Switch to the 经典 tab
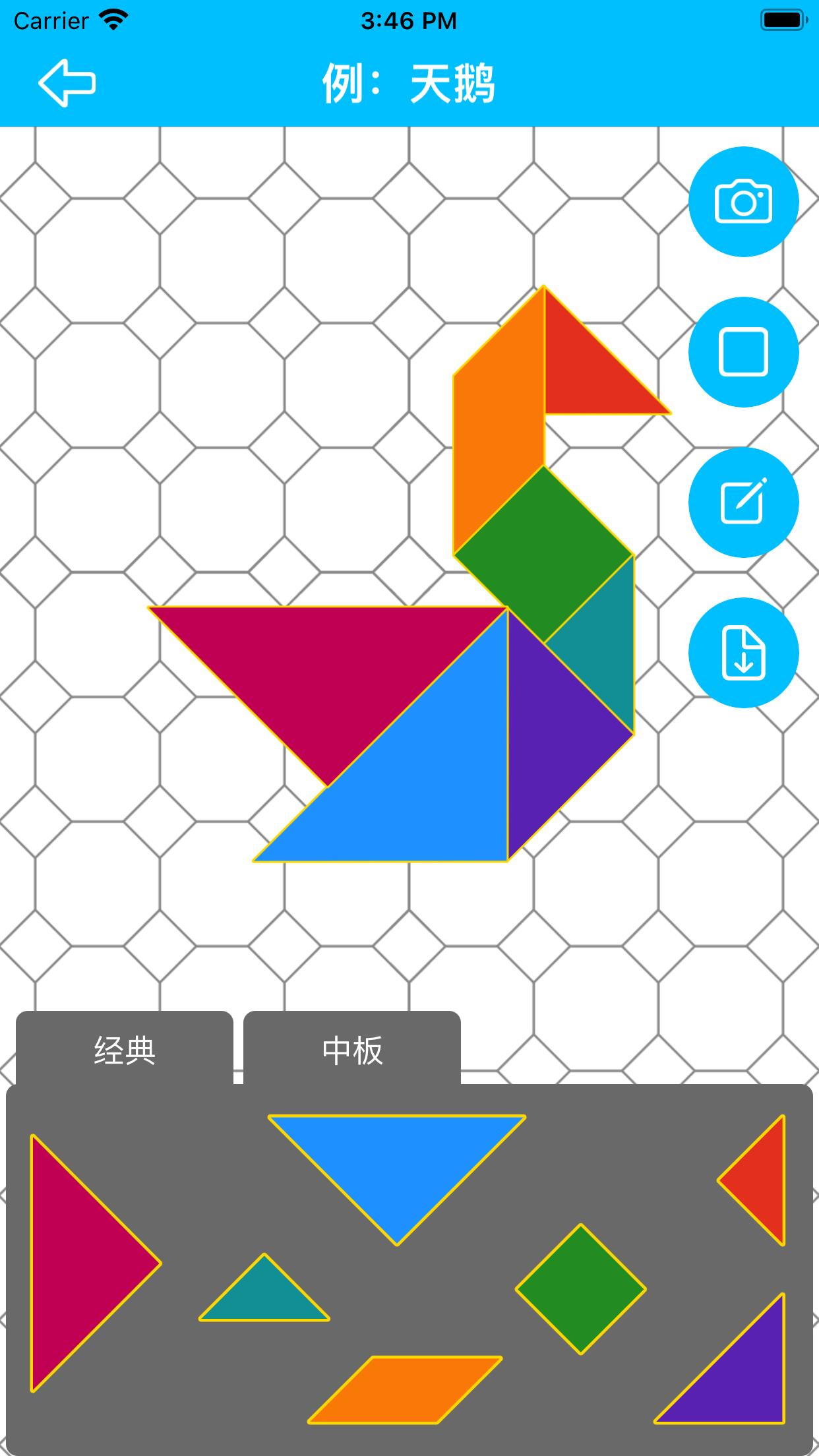819x1456 pixels. coord(125,1050)
